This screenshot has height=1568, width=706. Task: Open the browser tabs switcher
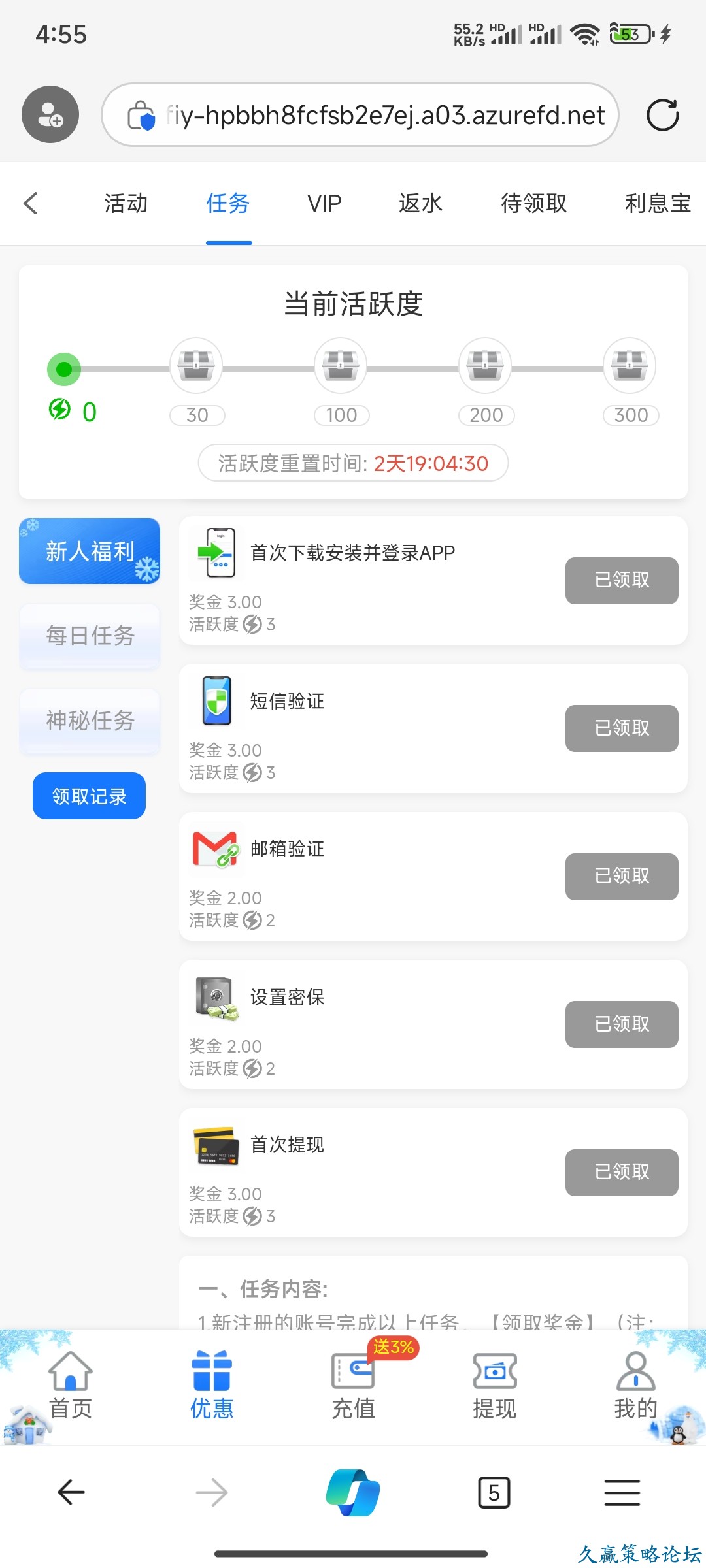click(x=494, y=1492)
